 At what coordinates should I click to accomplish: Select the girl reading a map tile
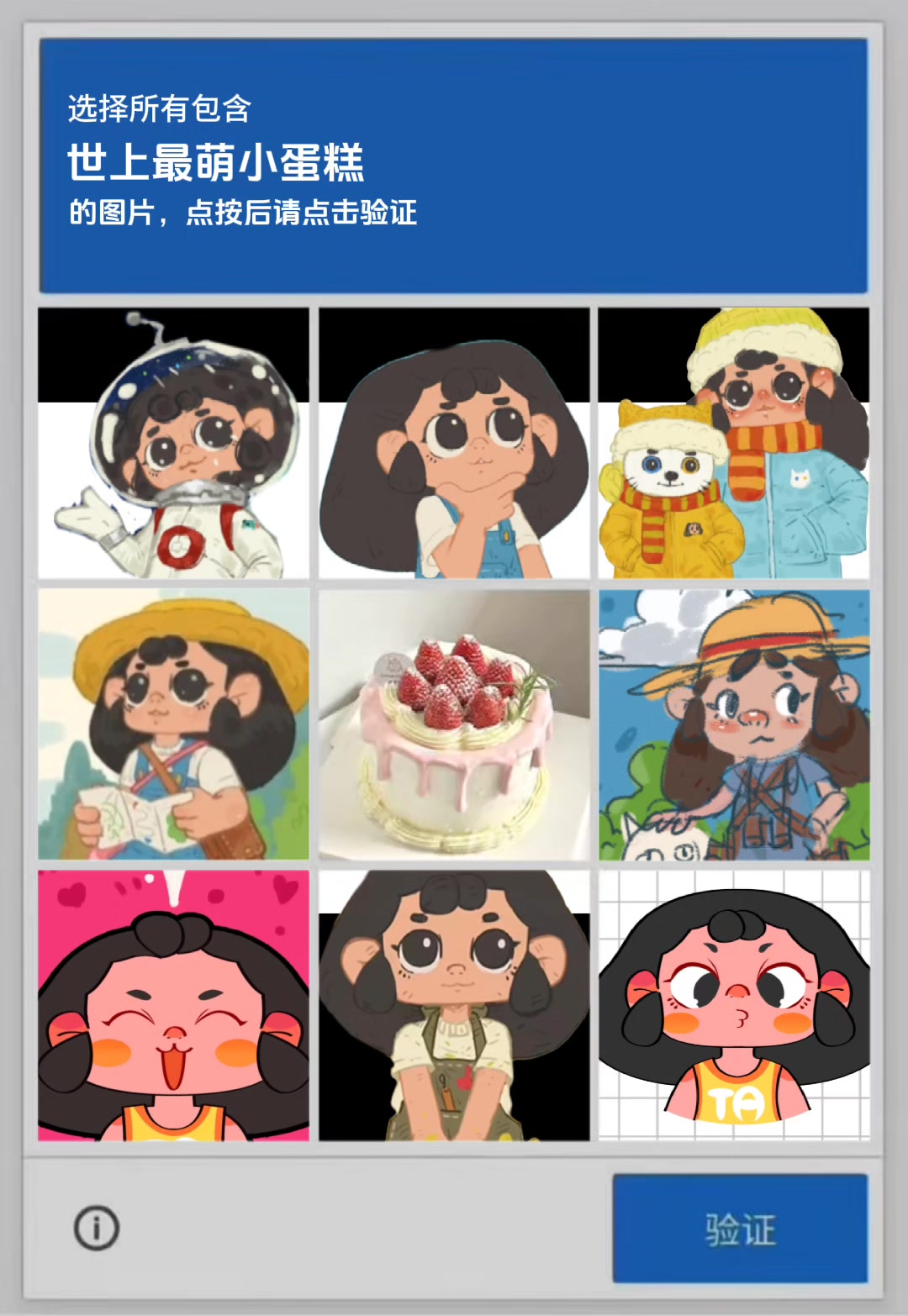click(x=173, y=724)
